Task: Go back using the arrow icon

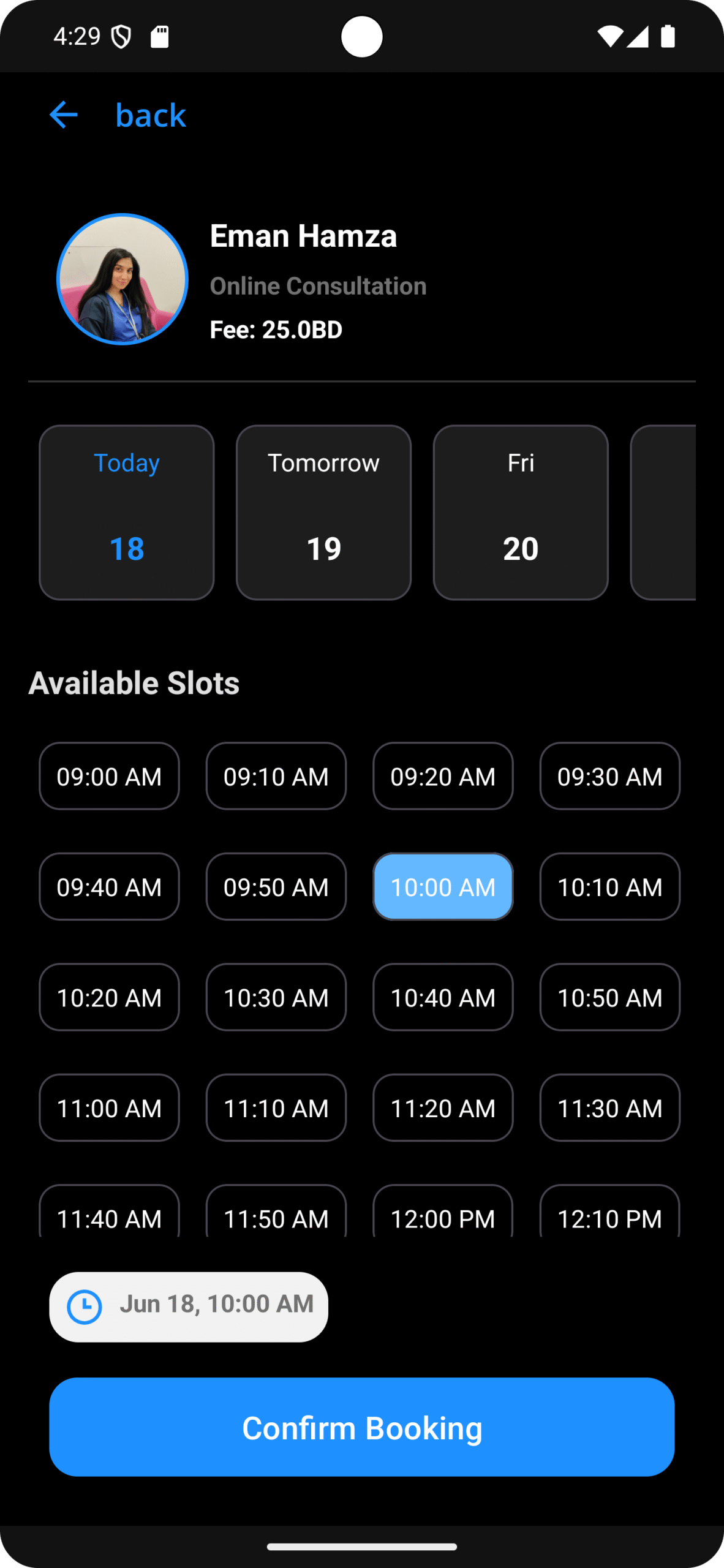Action: point(64,115)
